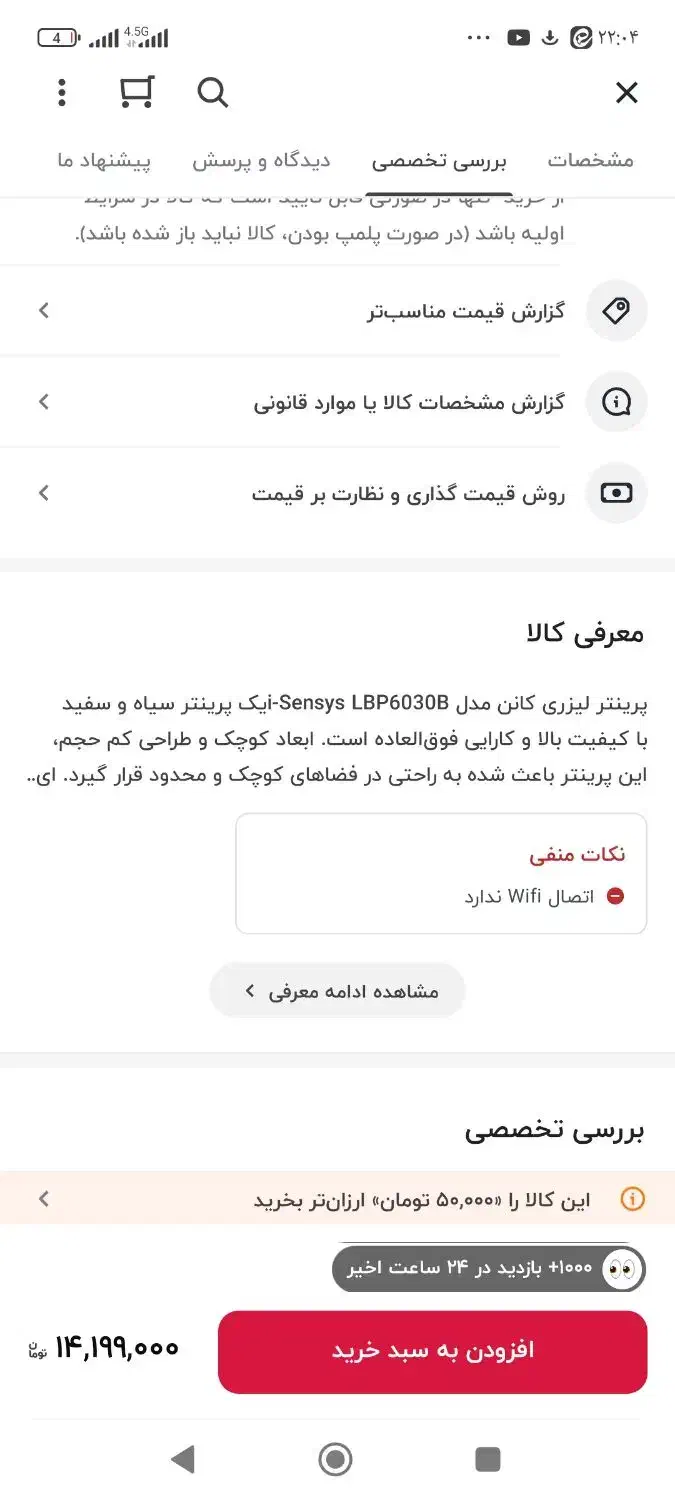Switch to the مشخصات tab
This screenshot has height=1500, width=675.
590,160
